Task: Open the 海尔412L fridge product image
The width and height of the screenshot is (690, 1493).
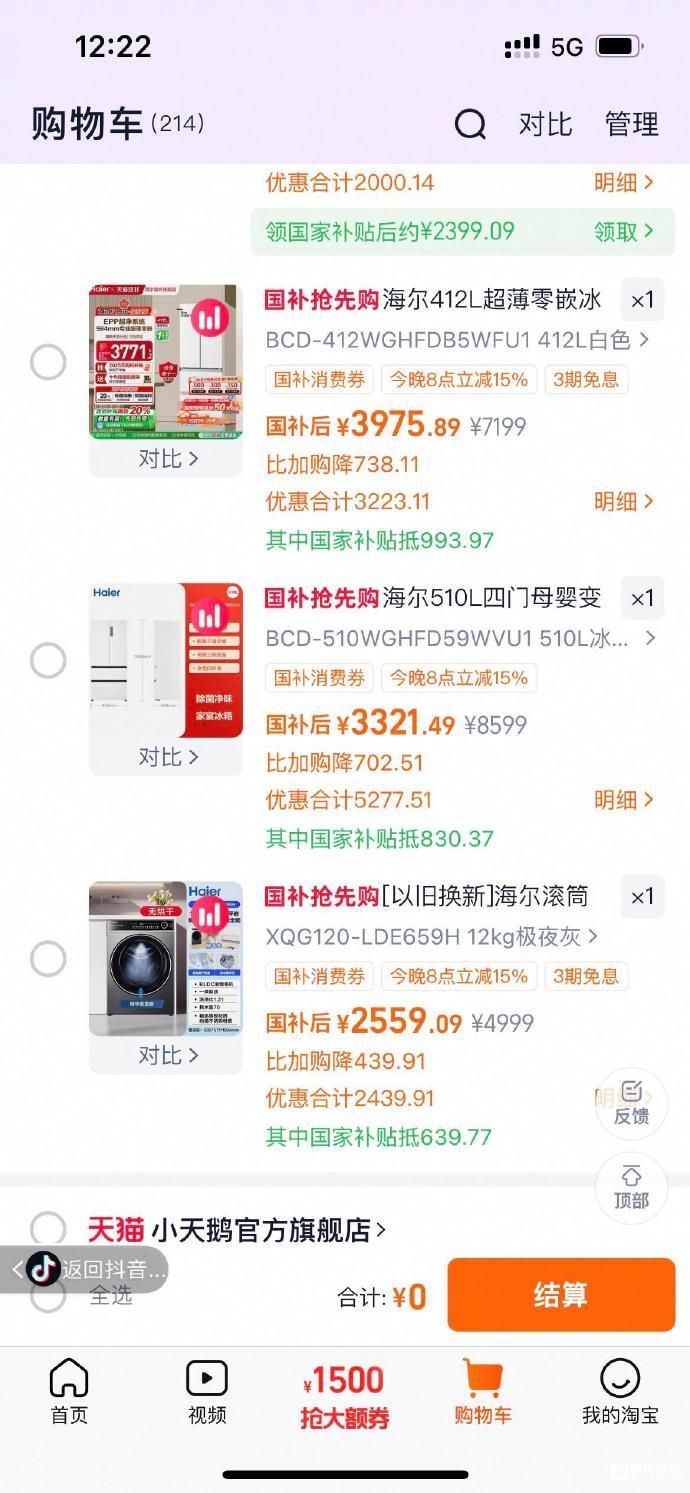Action: coord(166,361)
